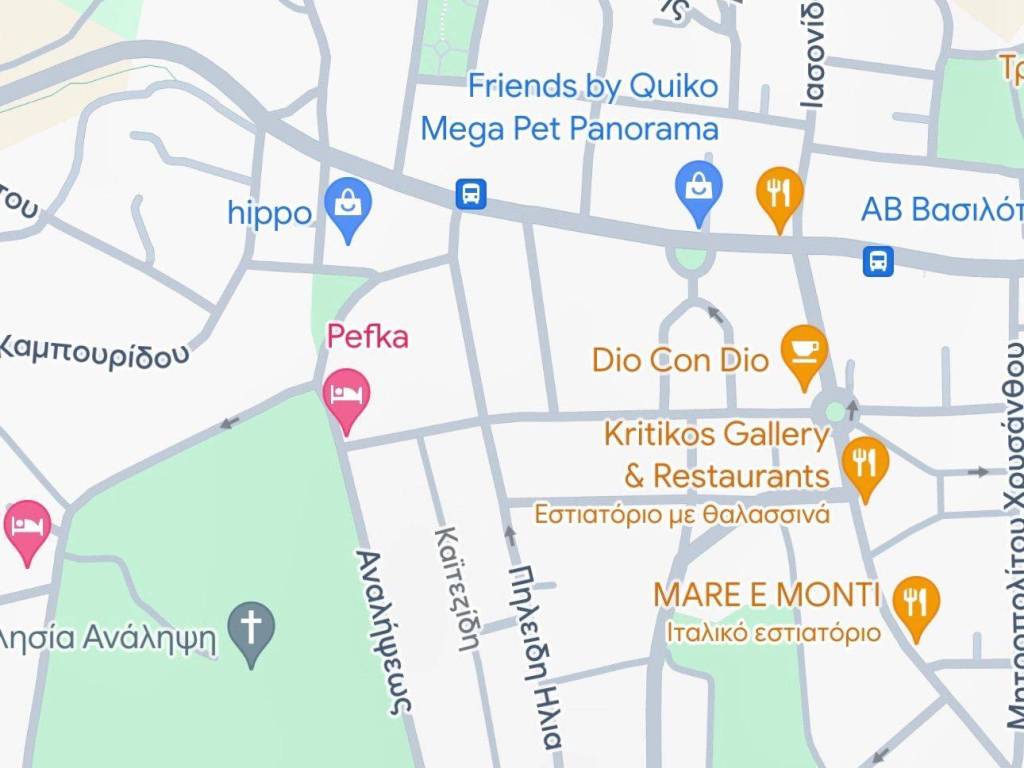The width and height of the screenshot is (1024, 768).
Task: Tap the bus stop marker next to hippo
Action: click(471, 193)
